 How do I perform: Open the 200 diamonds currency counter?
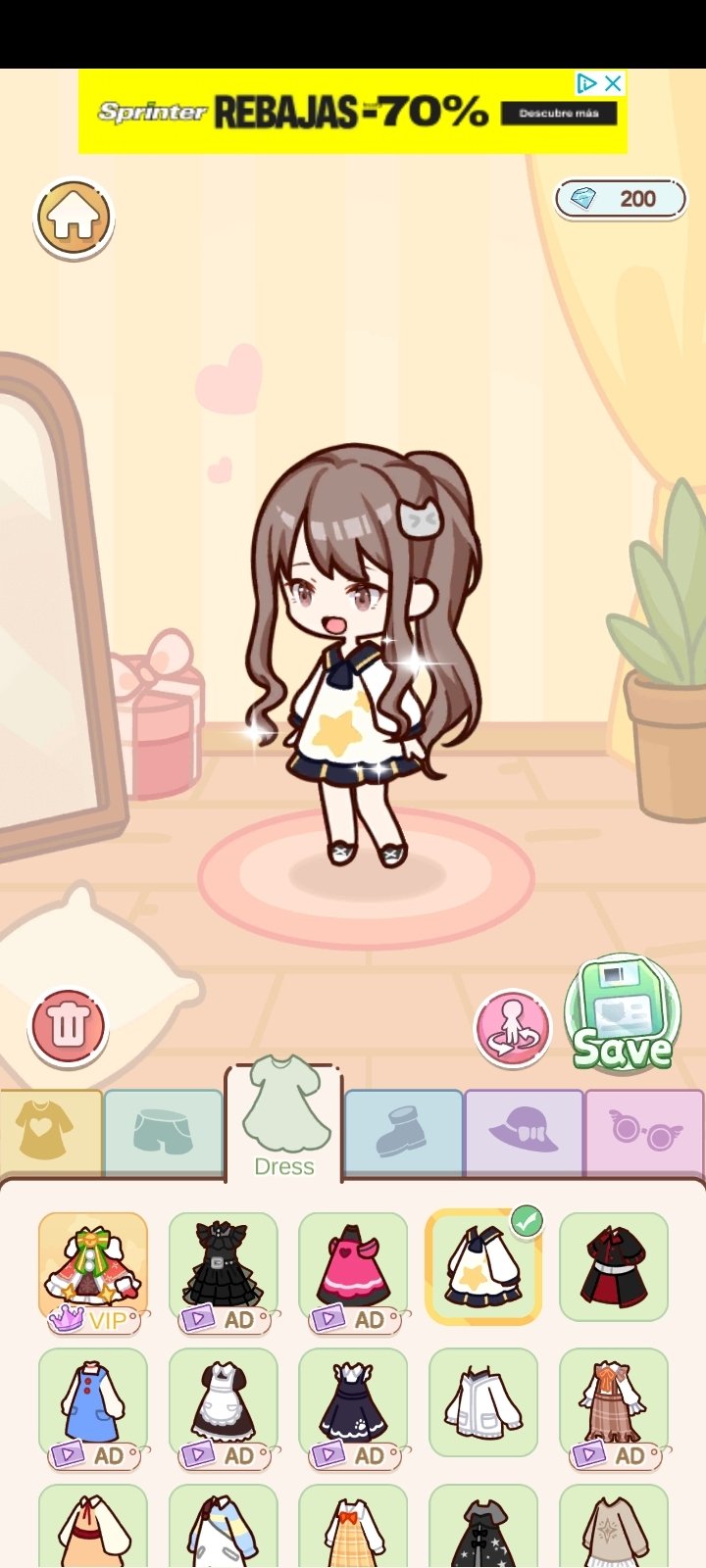[x=621, y=199]
